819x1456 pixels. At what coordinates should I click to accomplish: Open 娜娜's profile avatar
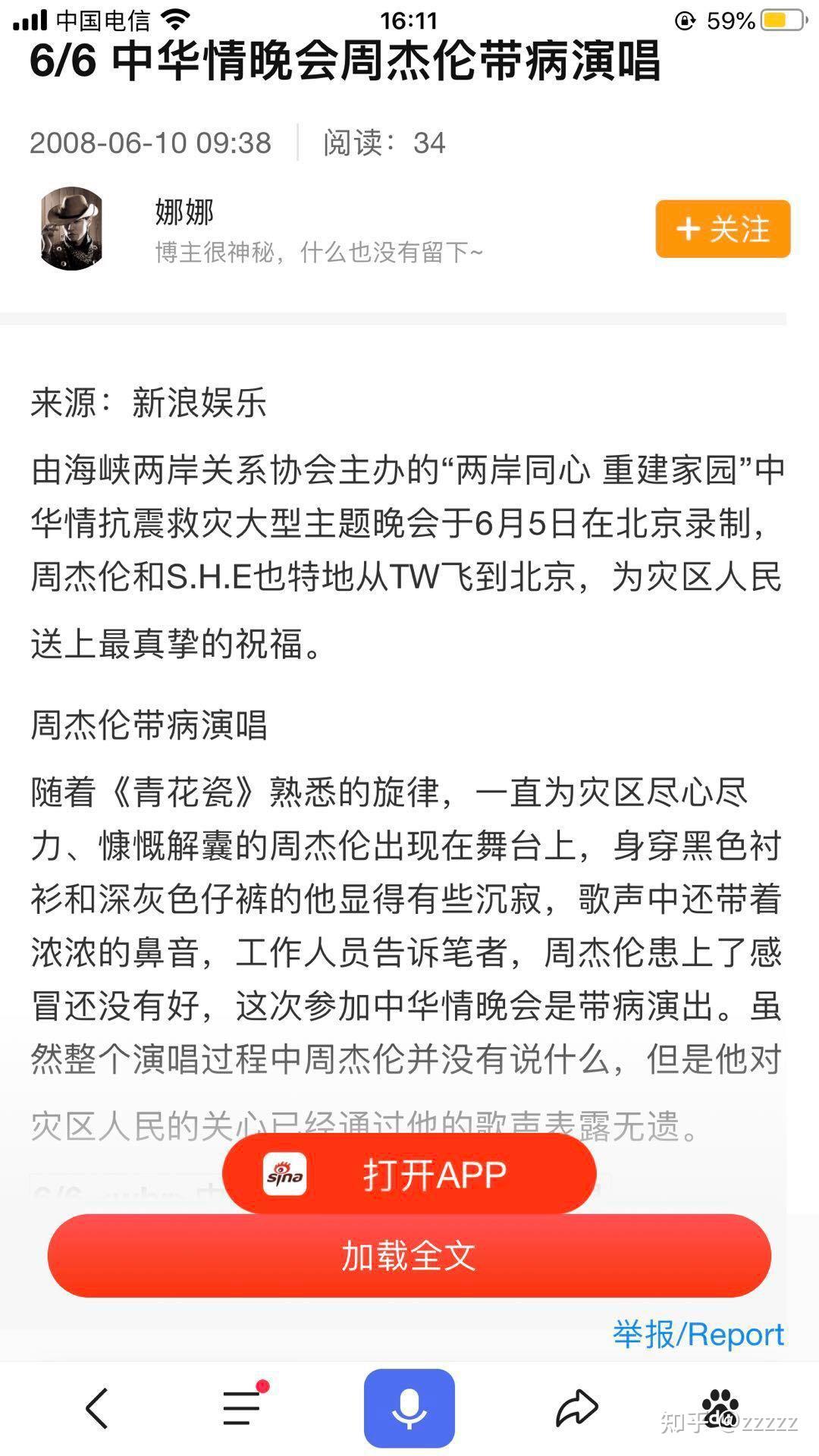point(72,228)
